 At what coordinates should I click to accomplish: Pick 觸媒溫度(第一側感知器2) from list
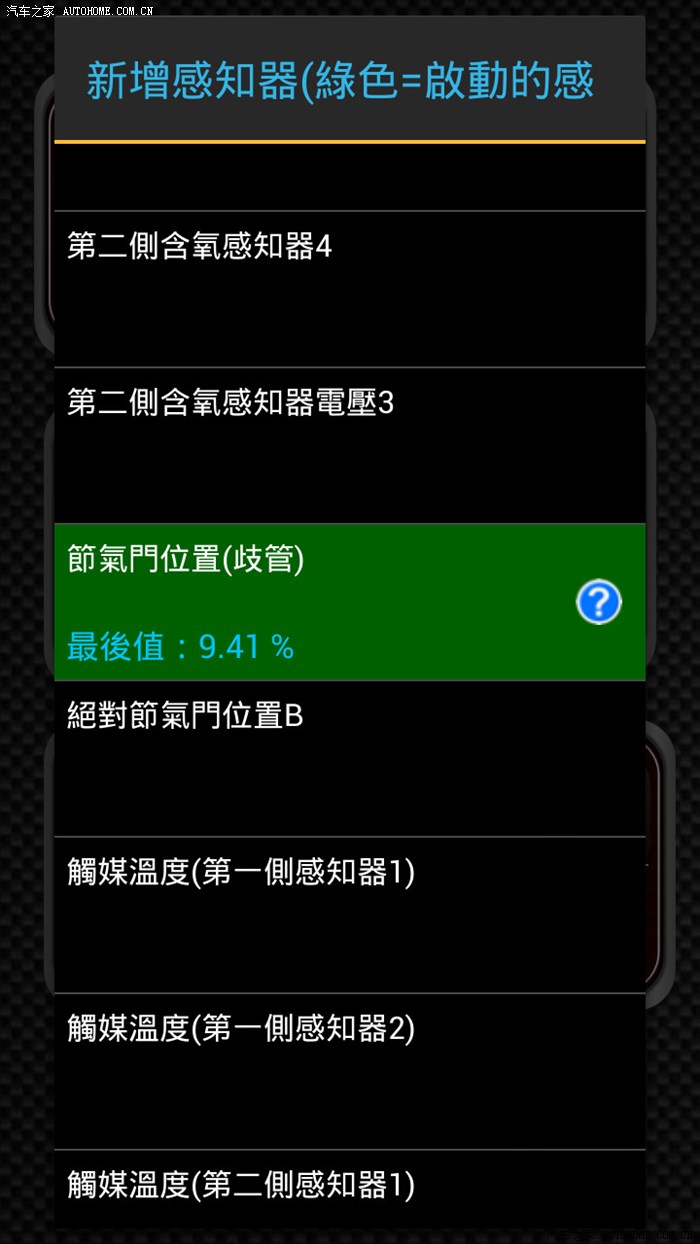click(349, 1070)
